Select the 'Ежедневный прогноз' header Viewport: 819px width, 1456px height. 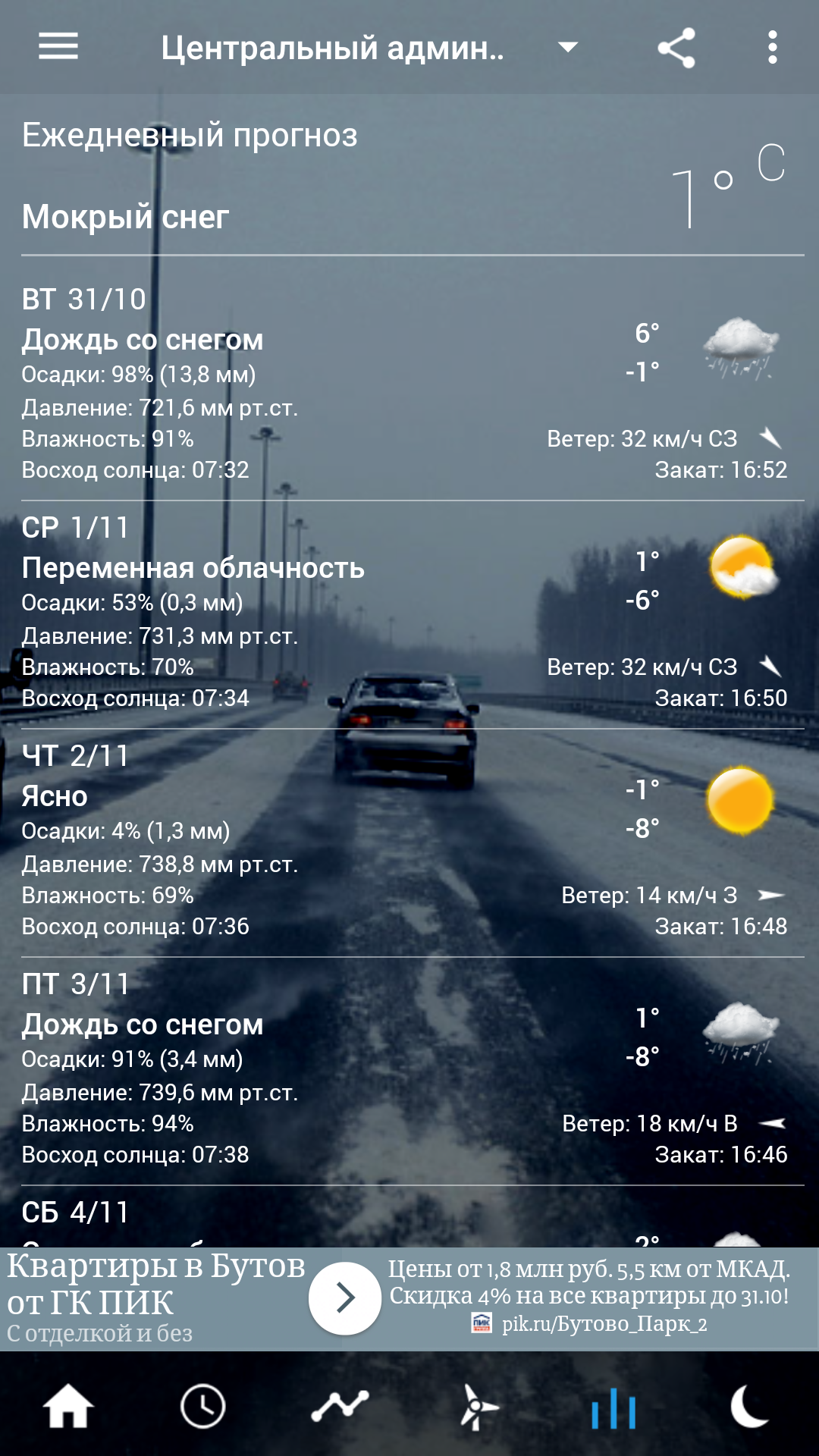(188, 136)
